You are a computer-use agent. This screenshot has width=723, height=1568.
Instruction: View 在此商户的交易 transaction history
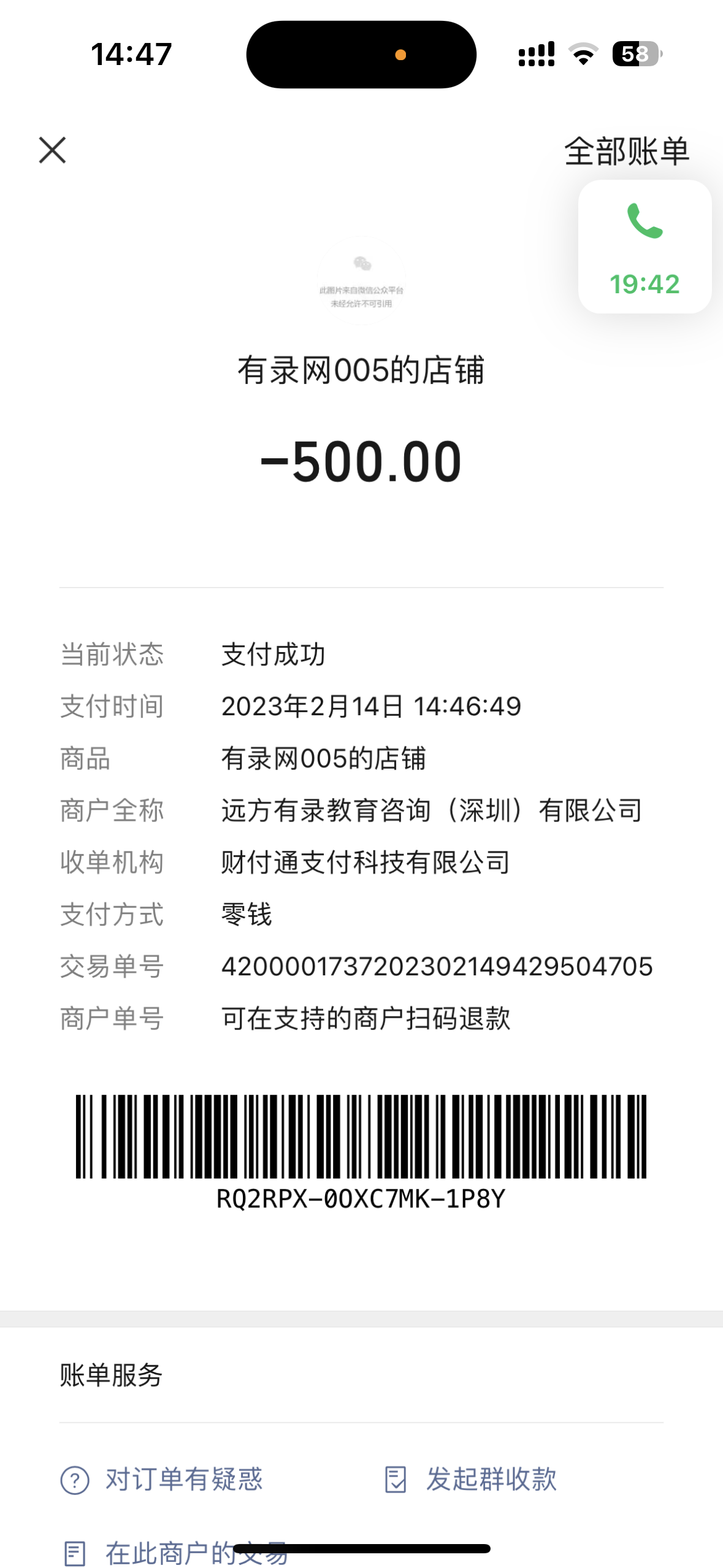click(x=176, y=1553)
